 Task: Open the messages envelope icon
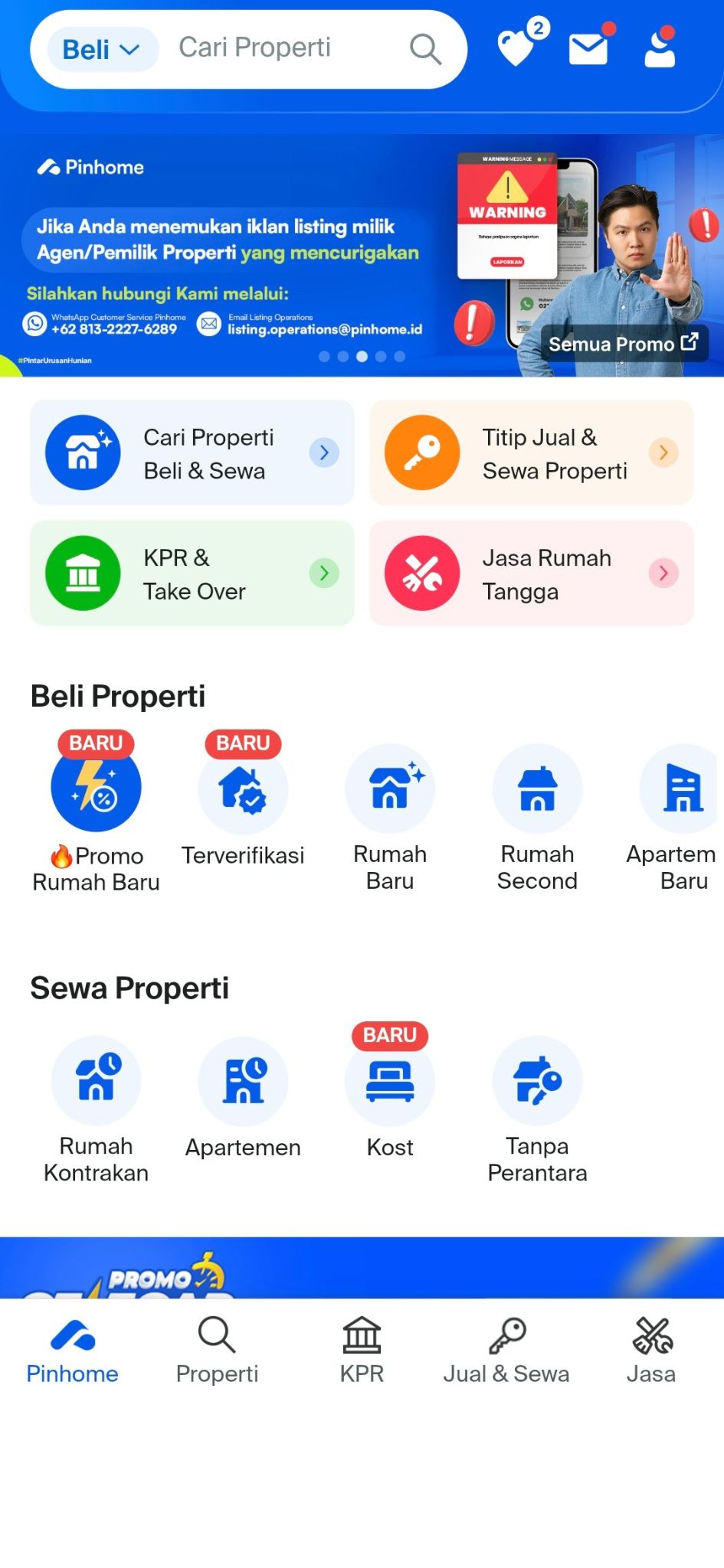pyautogui.click(x=588, y=50)
